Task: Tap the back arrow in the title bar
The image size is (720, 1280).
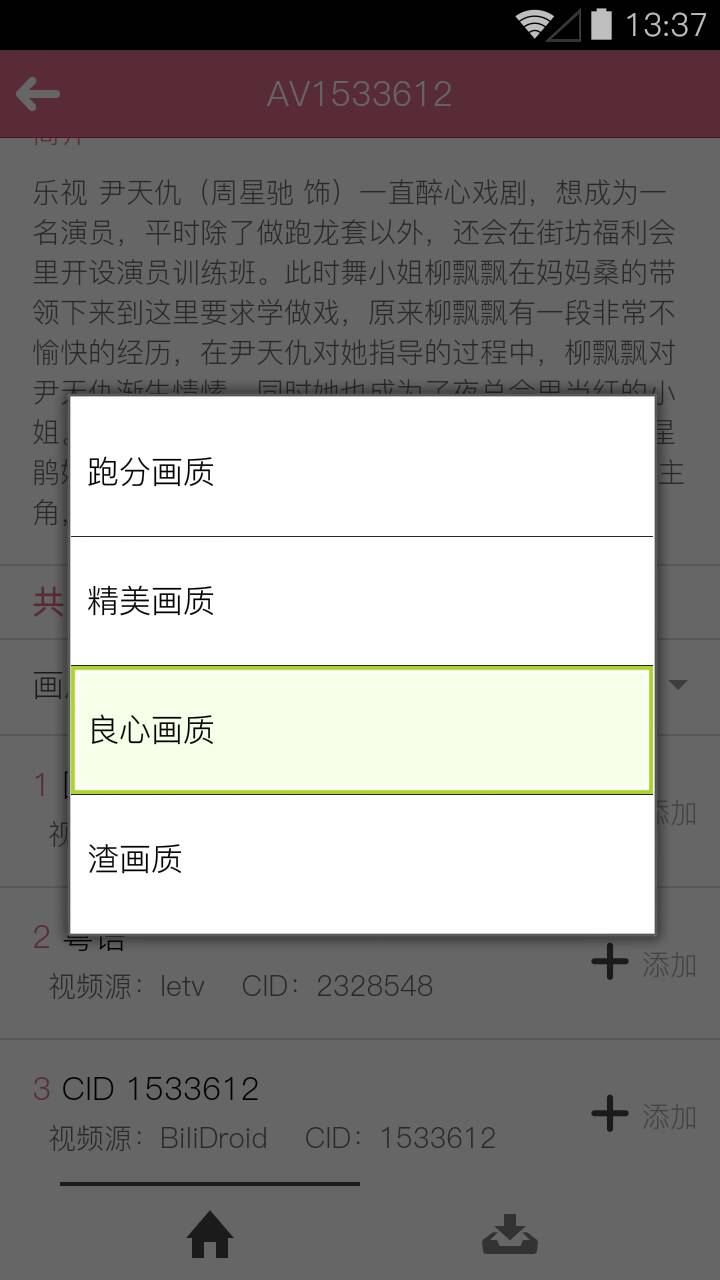Action: point(37,93)
